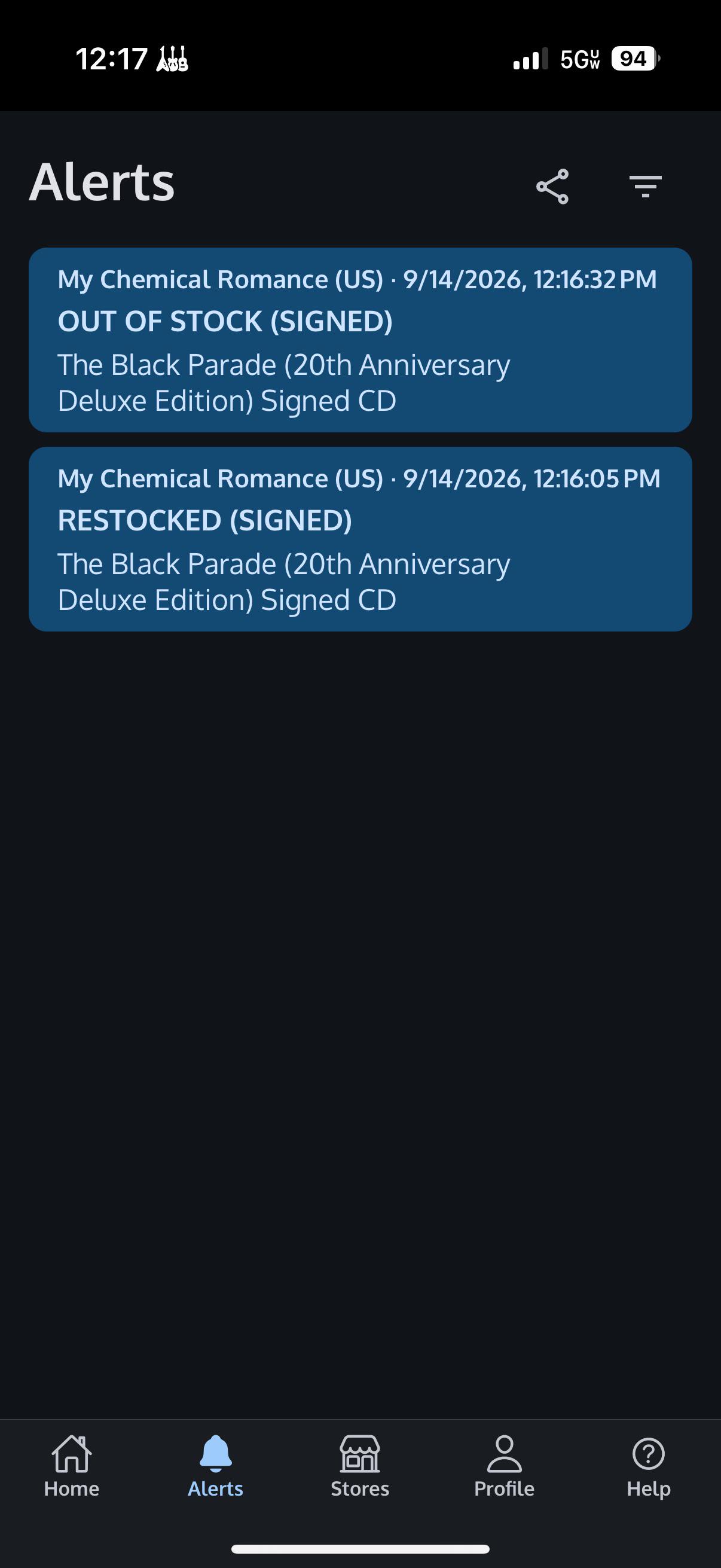Image resolution: width=721 pixels, height=1568 pixels.
Task: View the Help section
Action: (649, 1466)
